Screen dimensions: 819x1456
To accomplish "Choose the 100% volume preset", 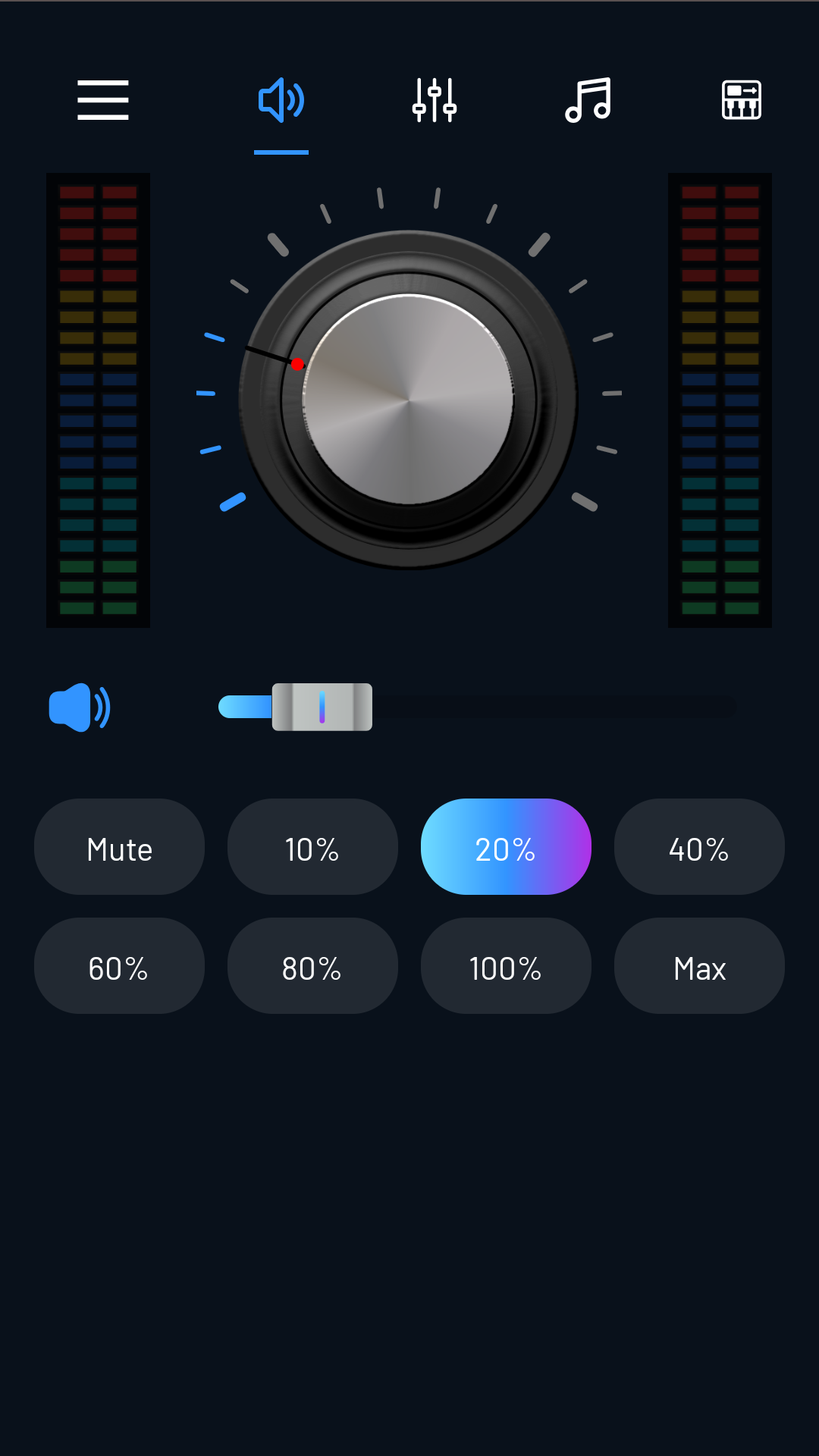I will pyautogui.click(x=506, y=966).
